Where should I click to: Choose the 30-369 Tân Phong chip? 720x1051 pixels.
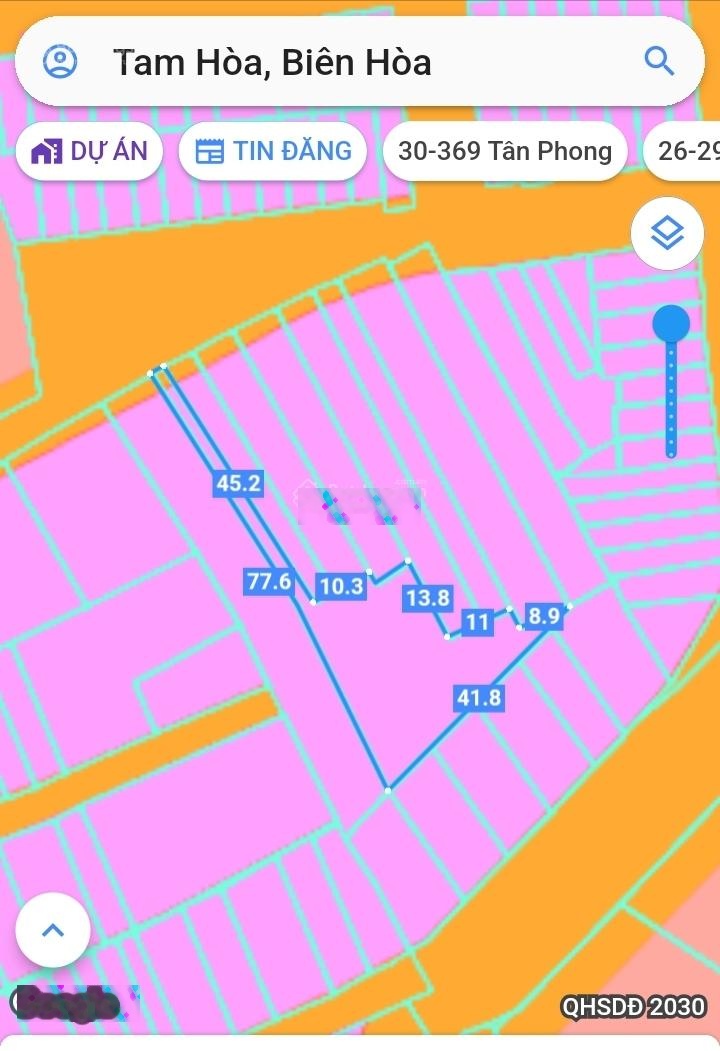point(504,152)
